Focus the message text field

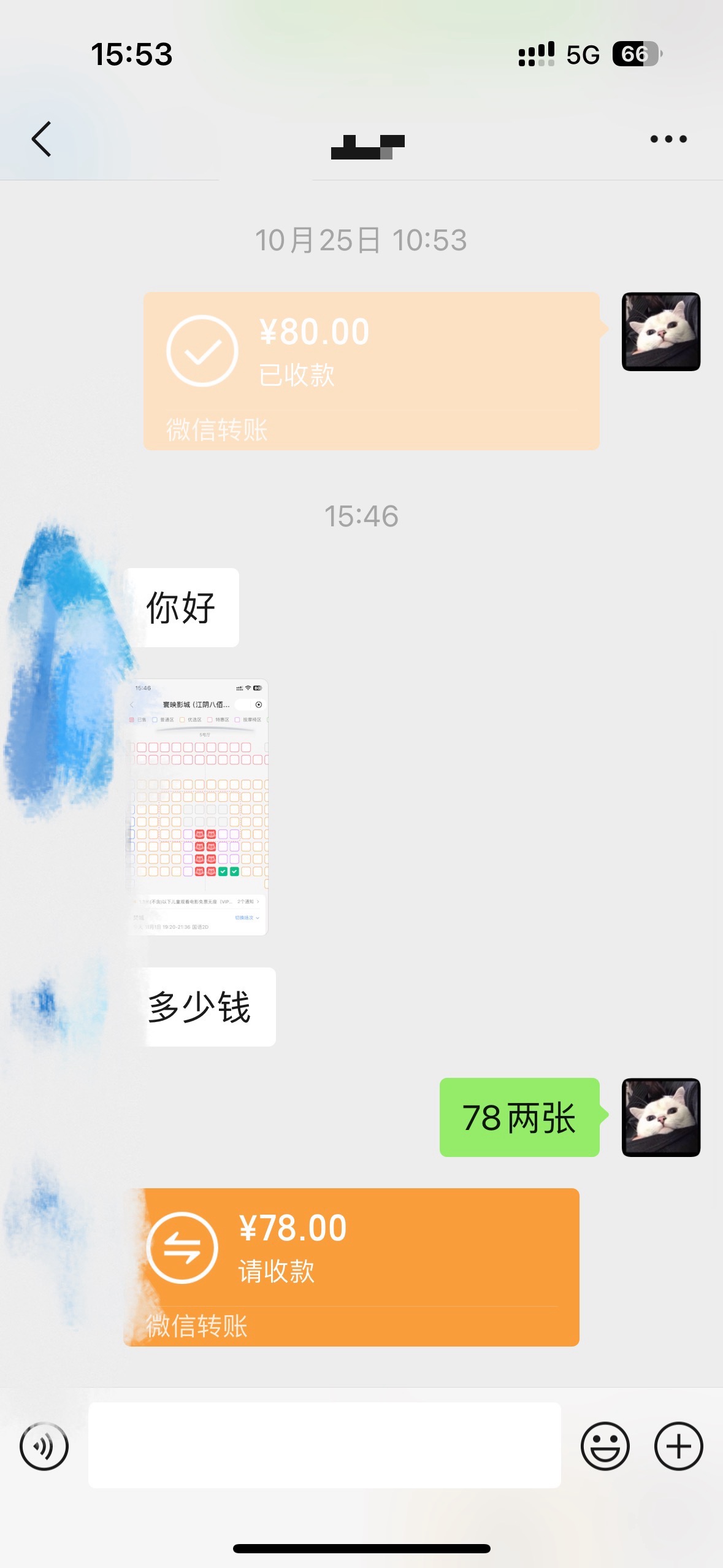324,1445
